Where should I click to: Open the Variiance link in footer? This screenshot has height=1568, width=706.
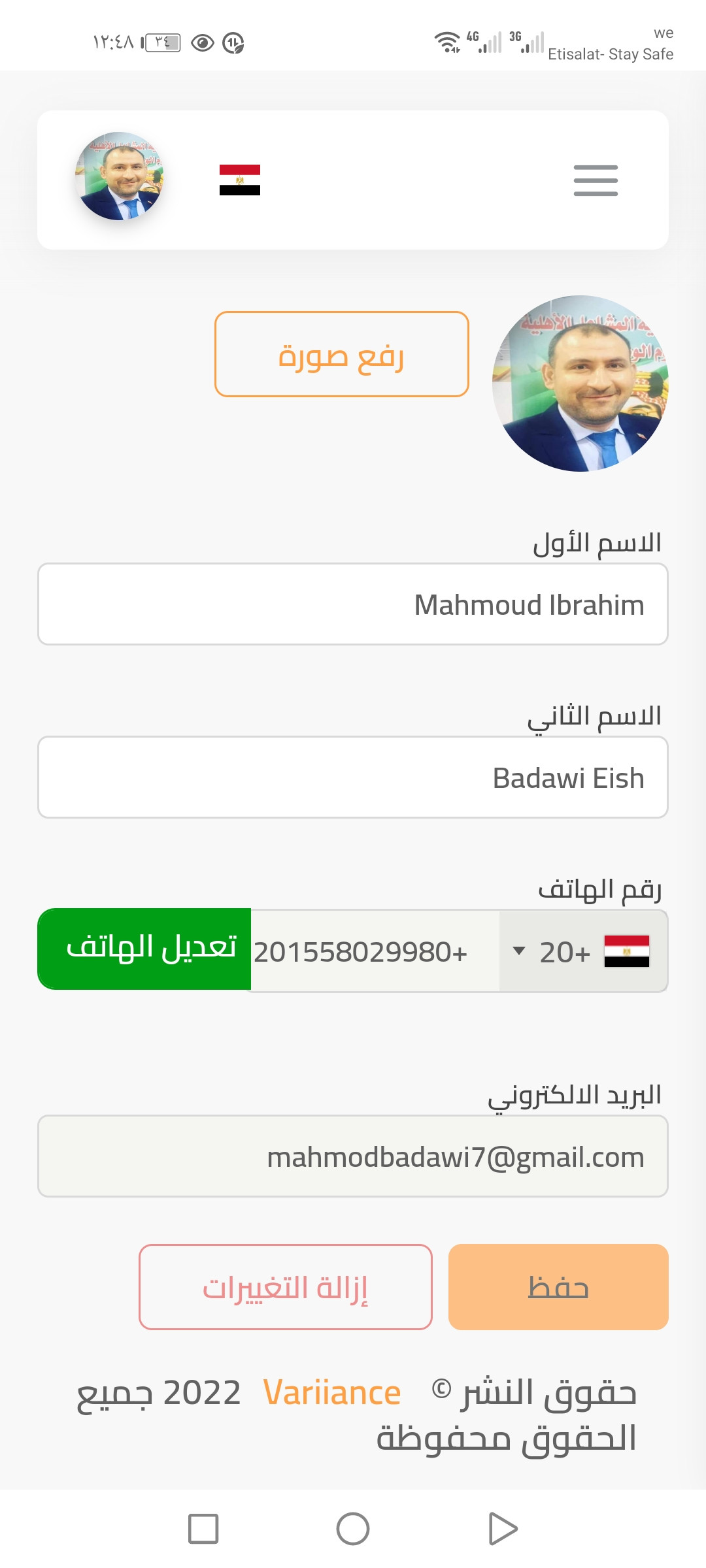pyautogui.click(x=332, y=1392)
